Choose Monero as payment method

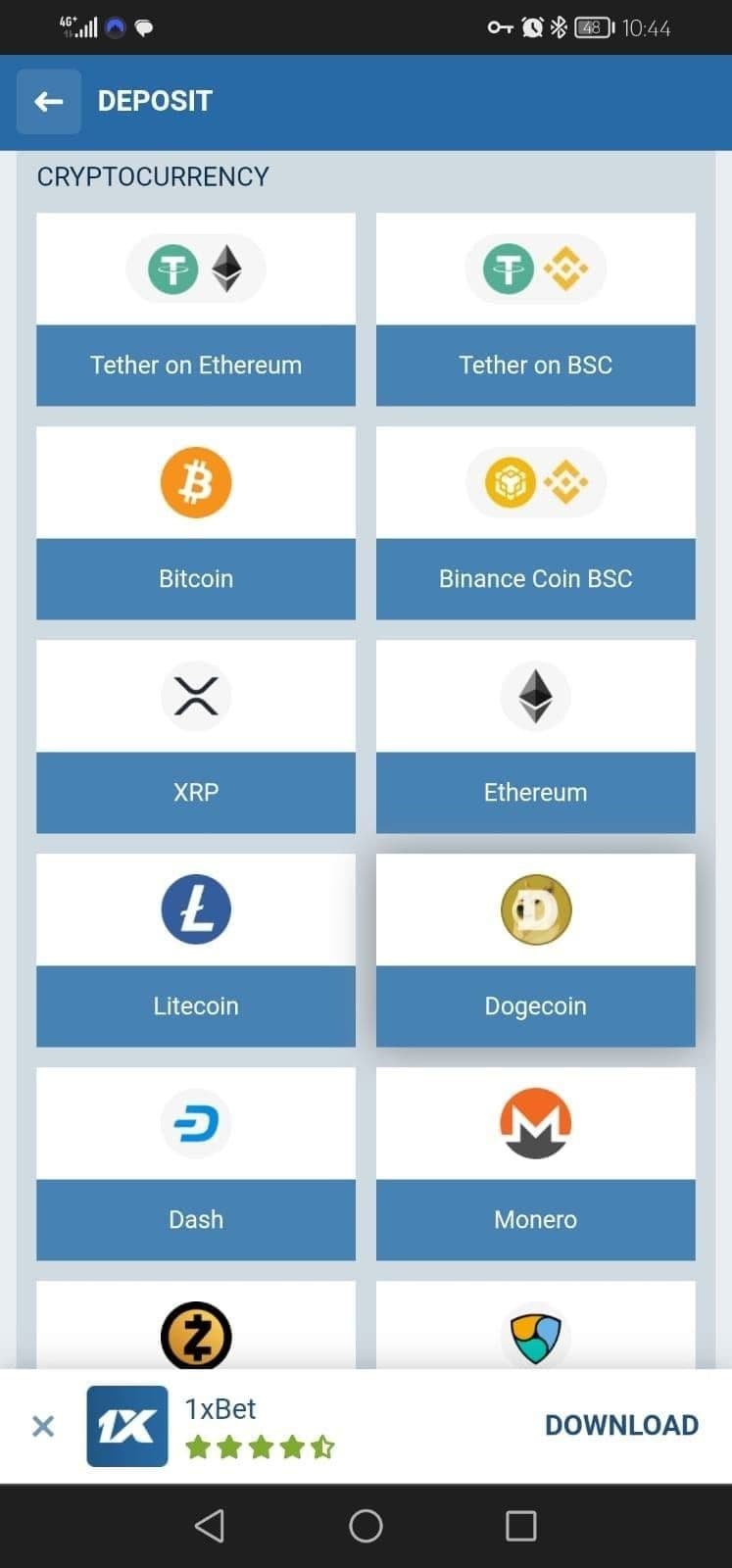[x=535, y=1163]
